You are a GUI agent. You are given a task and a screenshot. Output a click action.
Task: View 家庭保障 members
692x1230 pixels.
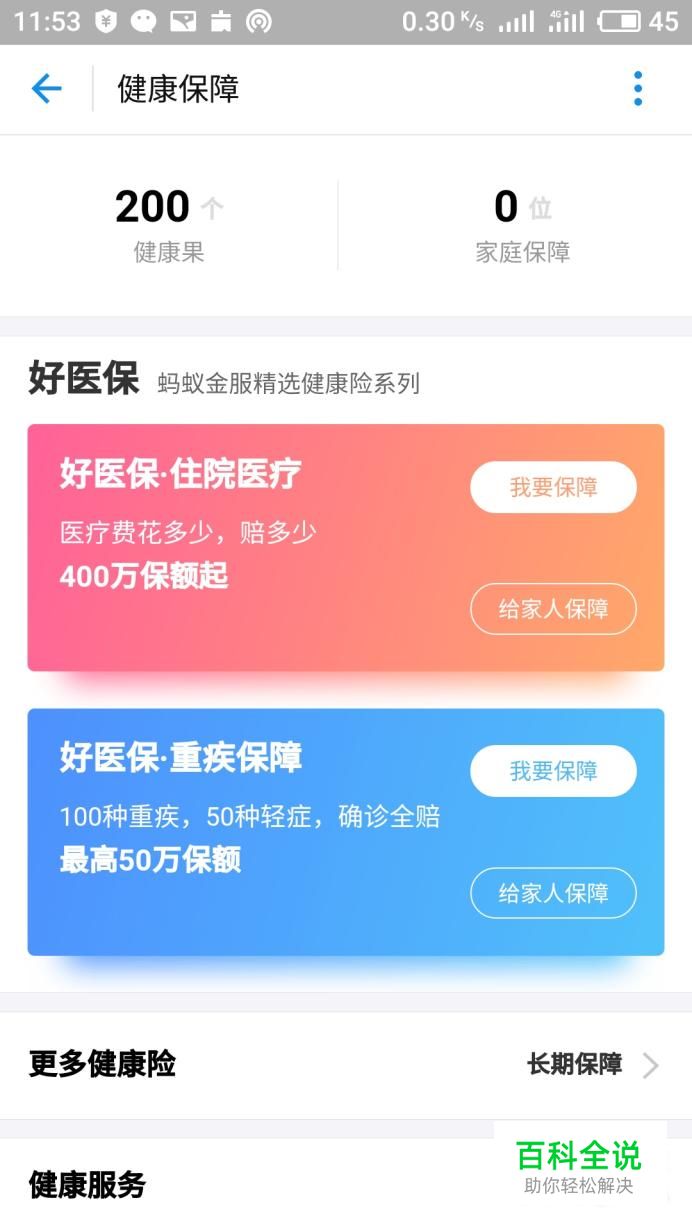tap(522, 225)
